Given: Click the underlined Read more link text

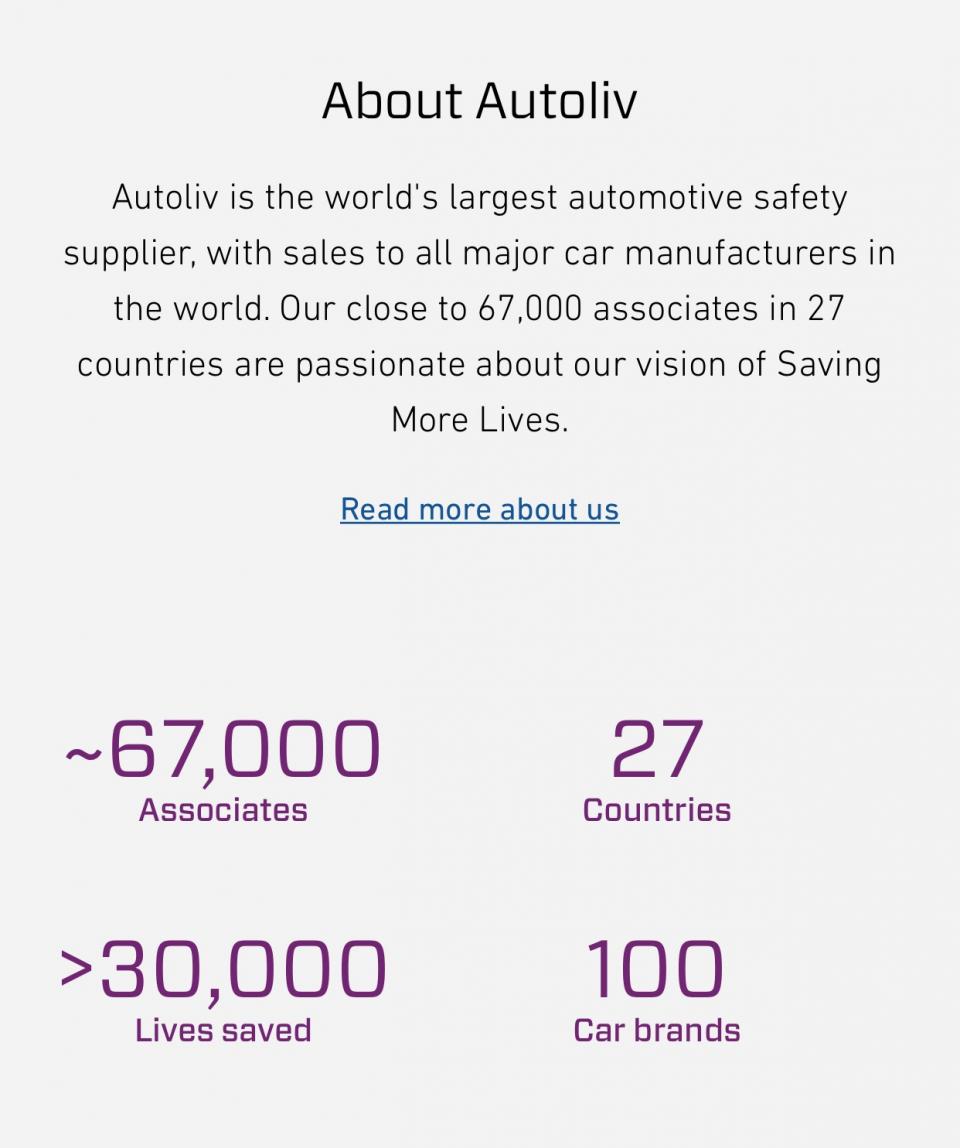Looking at the screenshot, I should pyautogui.click(x=480, y=509).
